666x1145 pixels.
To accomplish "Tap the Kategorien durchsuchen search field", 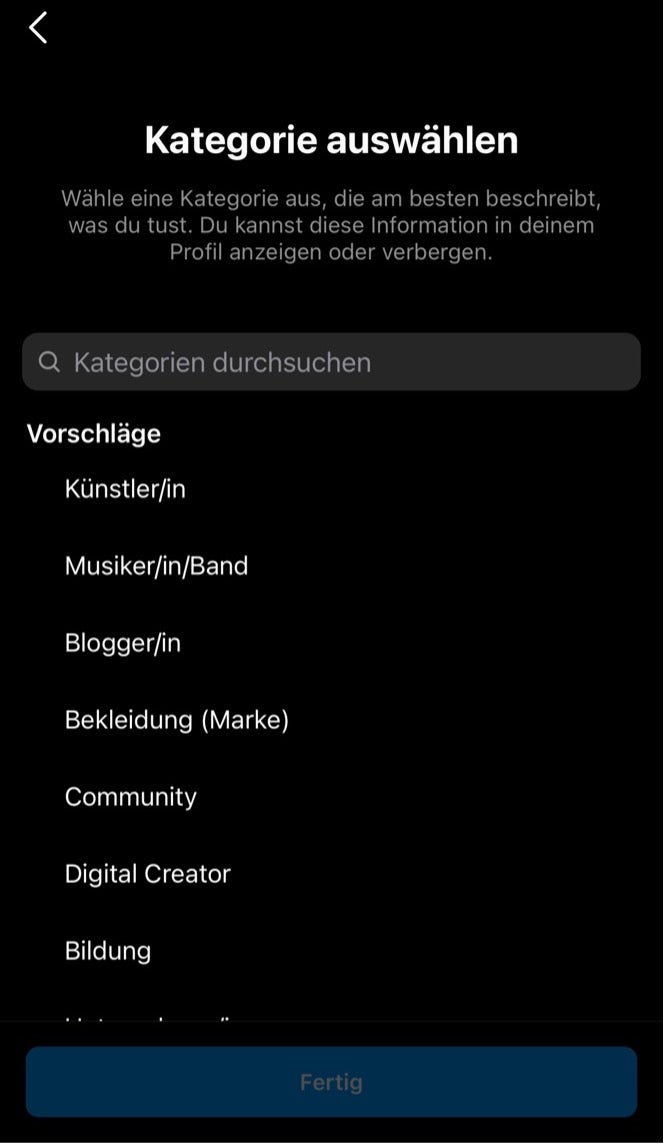I will (331, 362).
